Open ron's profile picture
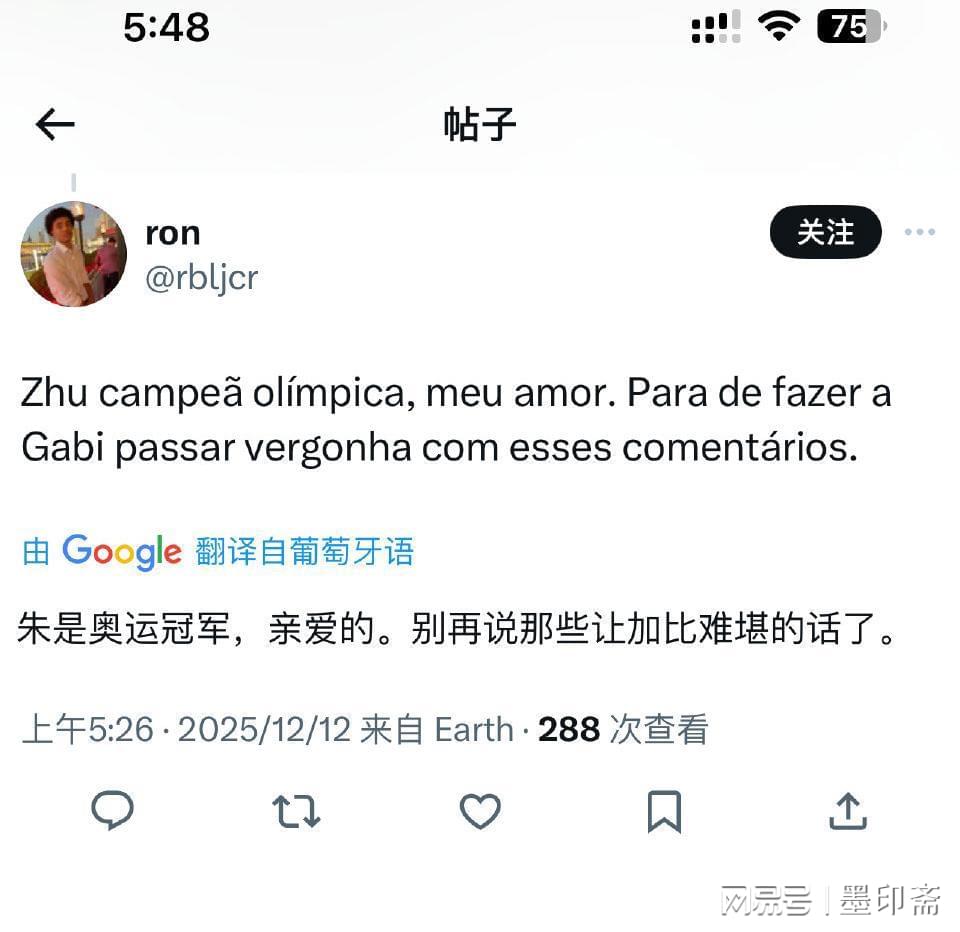Image resolution: width=960 pixels, height=932 pixels. (x=73, y=253)
